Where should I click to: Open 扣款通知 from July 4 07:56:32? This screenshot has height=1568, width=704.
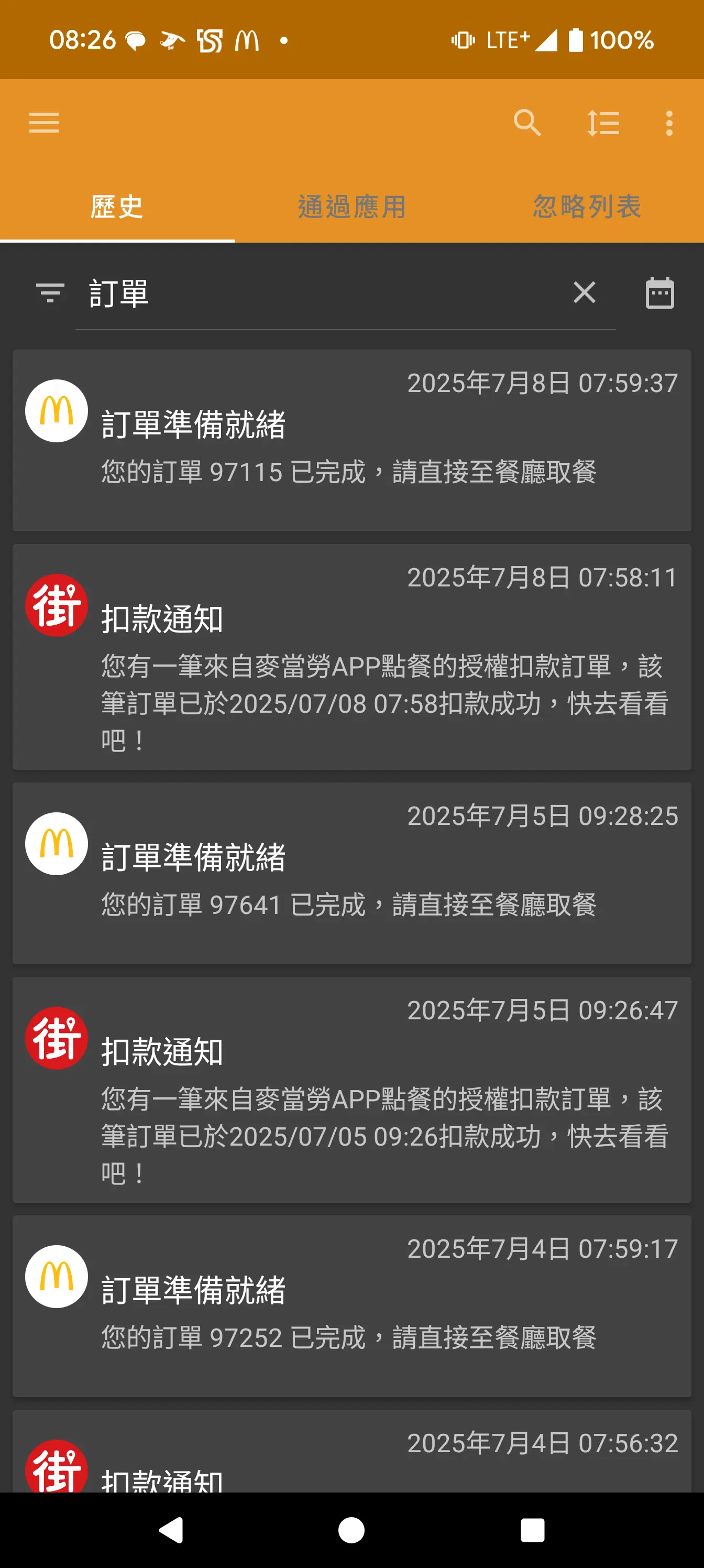[x=351, y=1451]
